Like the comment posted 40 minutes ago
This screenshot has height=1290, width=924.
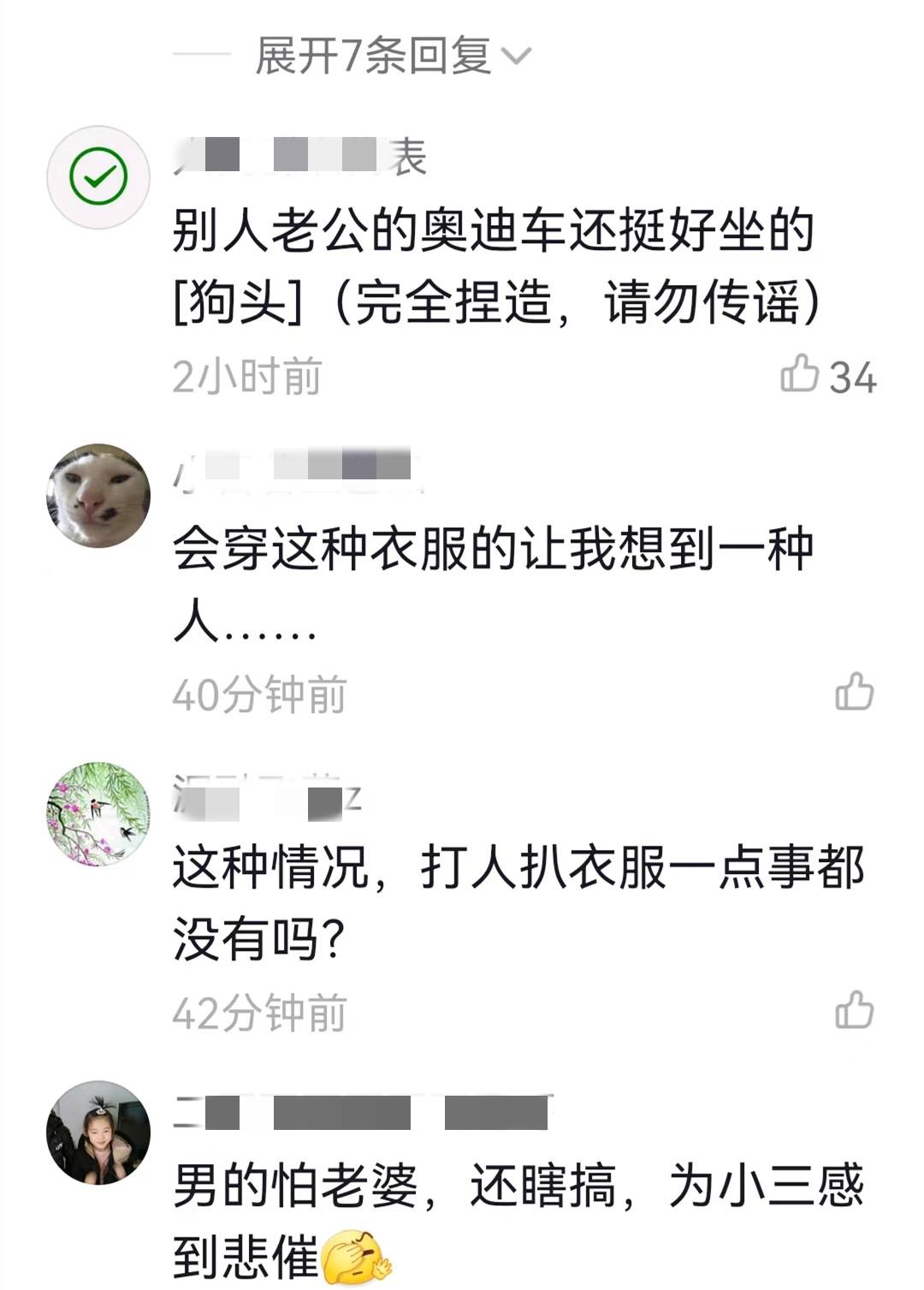(x=854, y=693)
